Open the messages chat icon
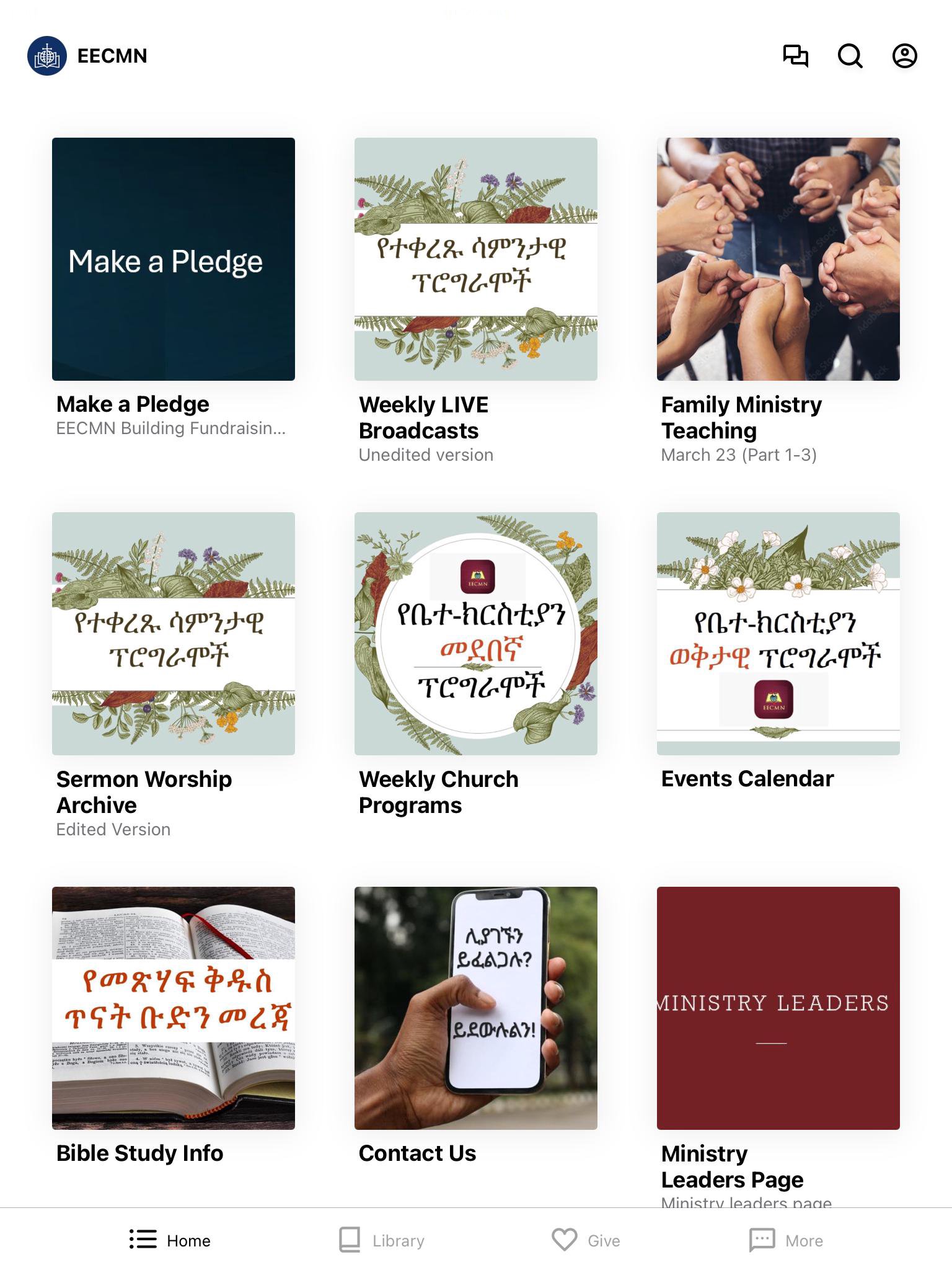This screenshot has height=1270, width=952. tap(795, 56)
